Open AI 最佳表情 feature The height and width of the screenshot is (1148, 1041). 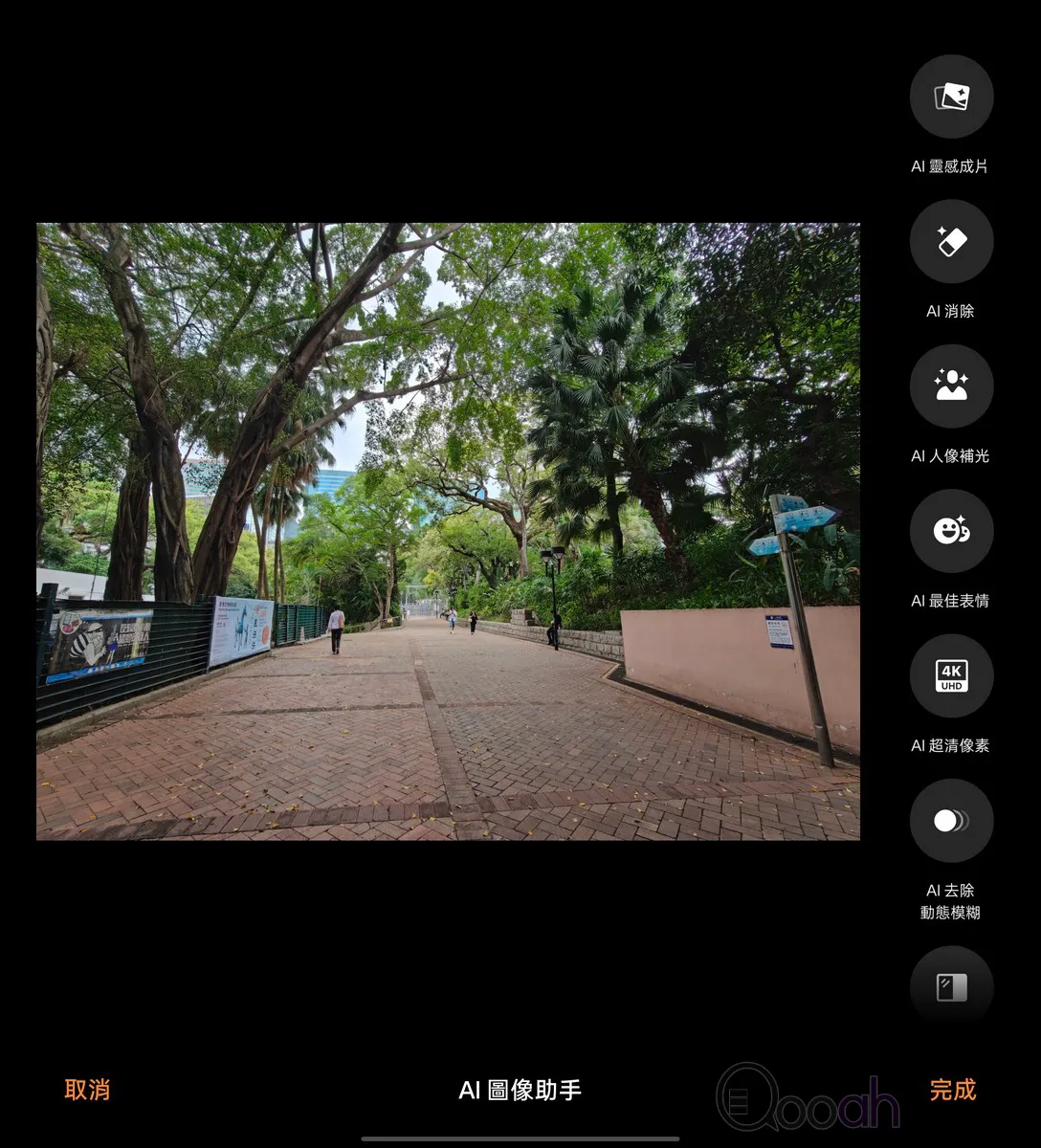click(x=951, y=531)
